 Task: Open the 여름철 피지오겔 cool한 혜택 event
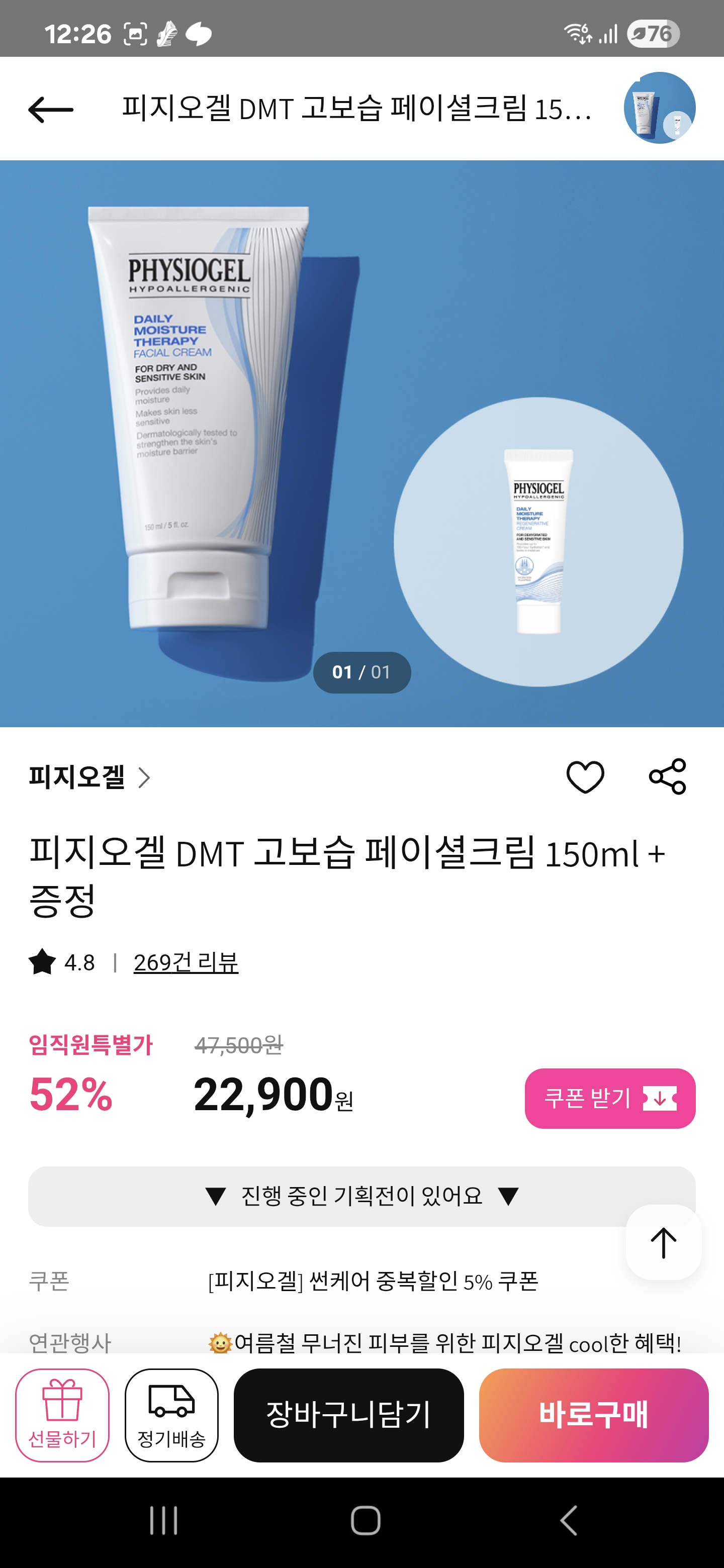coord(444,1342)
